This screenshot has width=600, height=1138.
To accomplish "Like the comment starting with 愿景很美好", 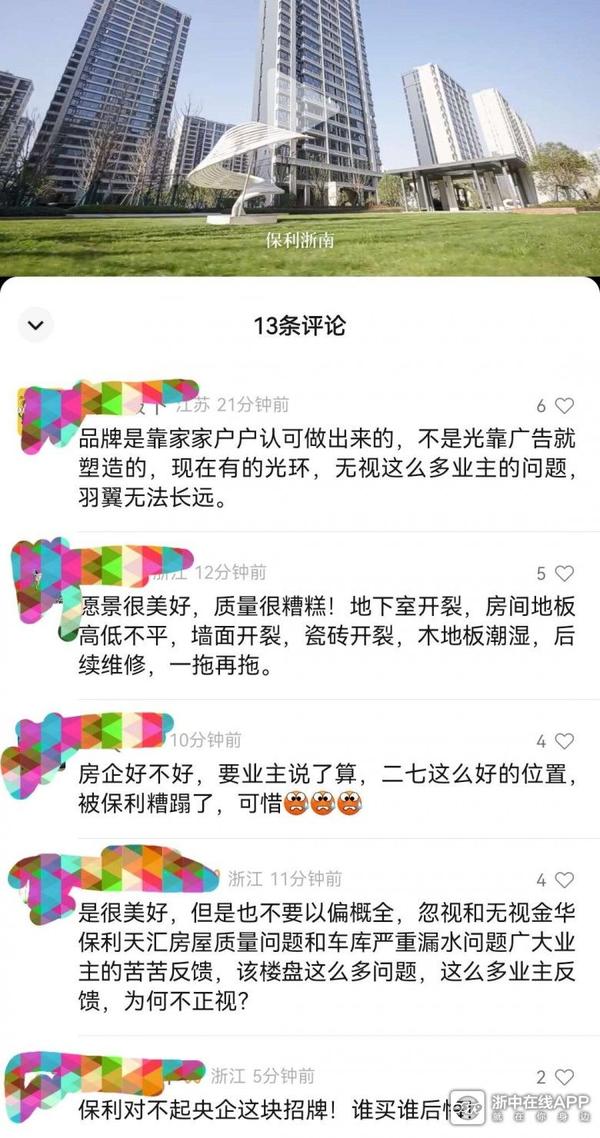I will (564, 574).
